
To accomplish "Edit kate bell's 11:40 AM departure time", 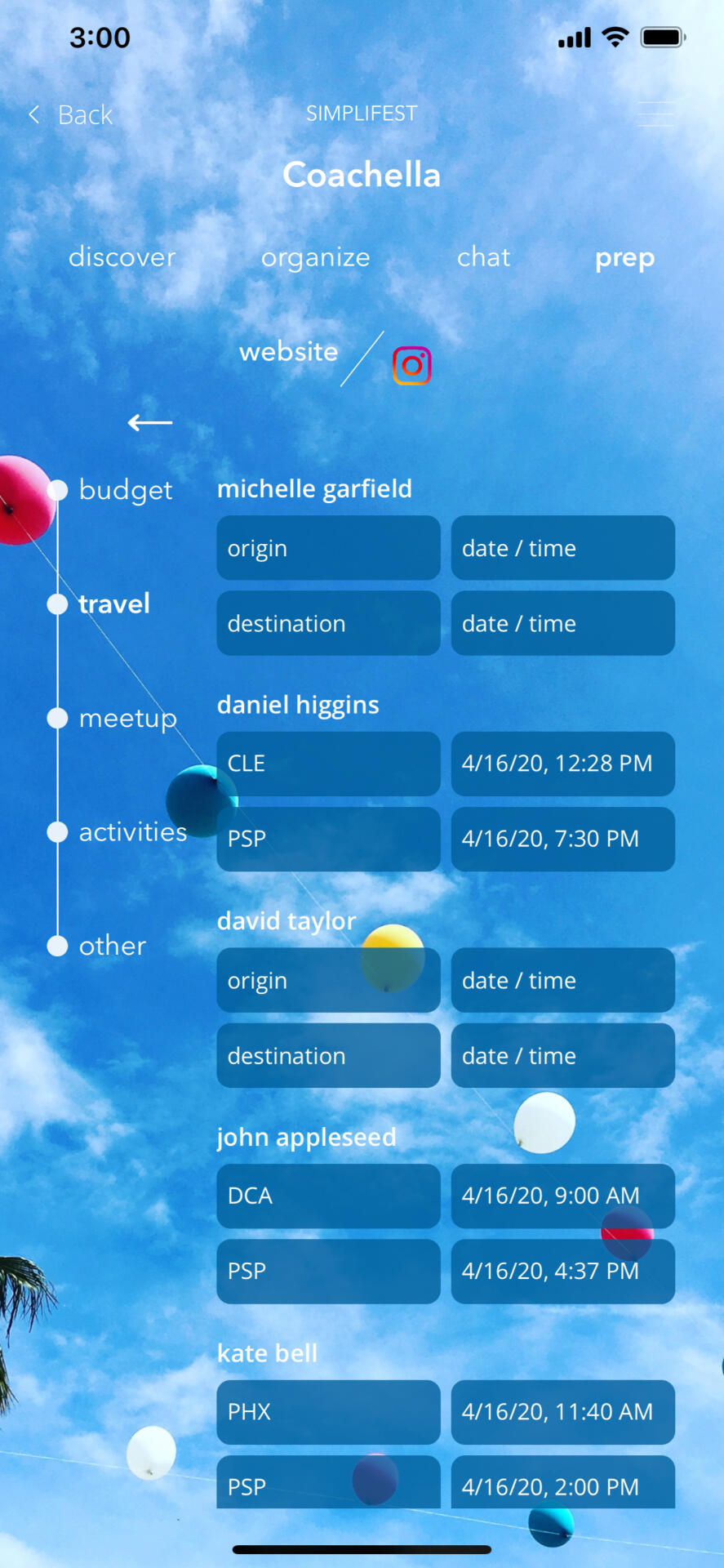I will tap(562, 1412).
